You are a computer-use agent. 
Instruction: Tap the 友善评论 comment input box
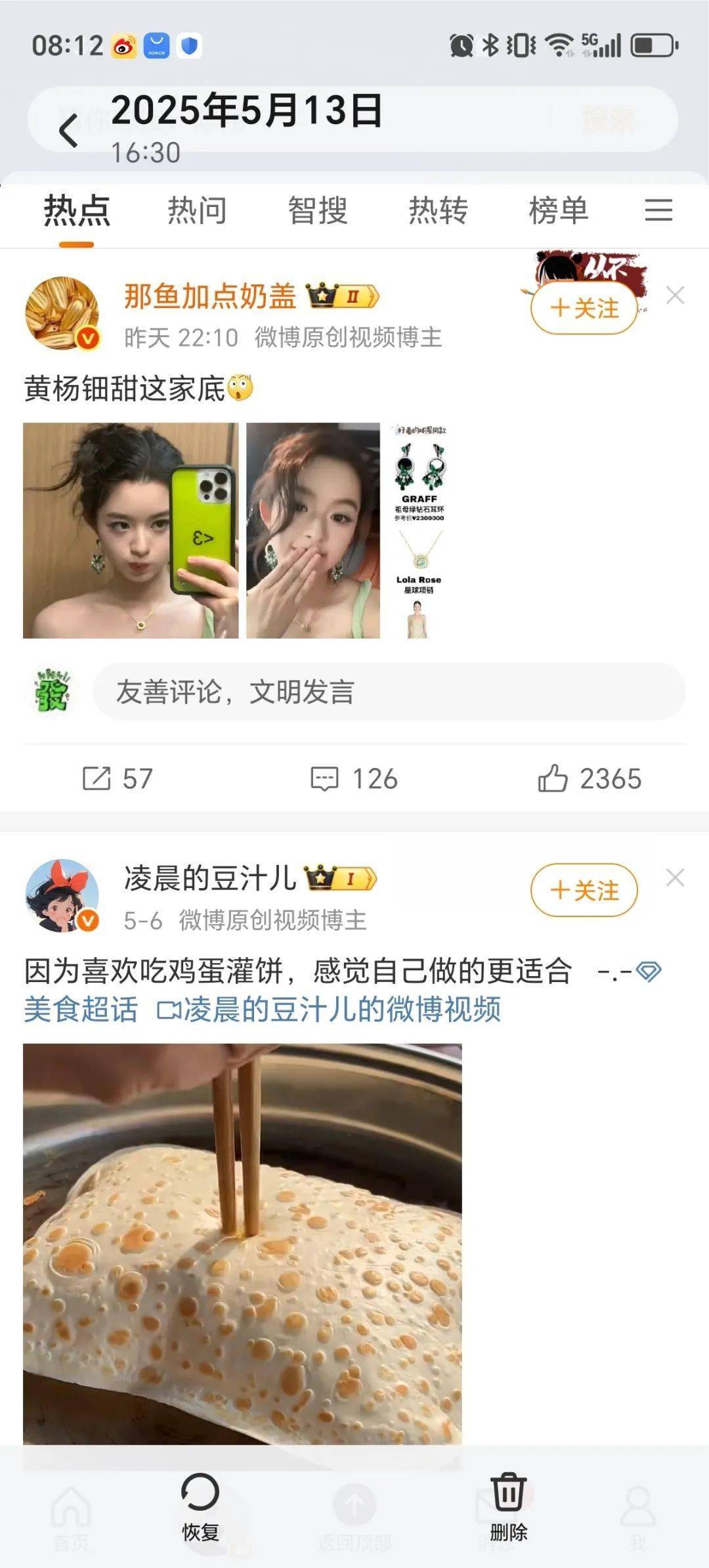pos(389,692)
